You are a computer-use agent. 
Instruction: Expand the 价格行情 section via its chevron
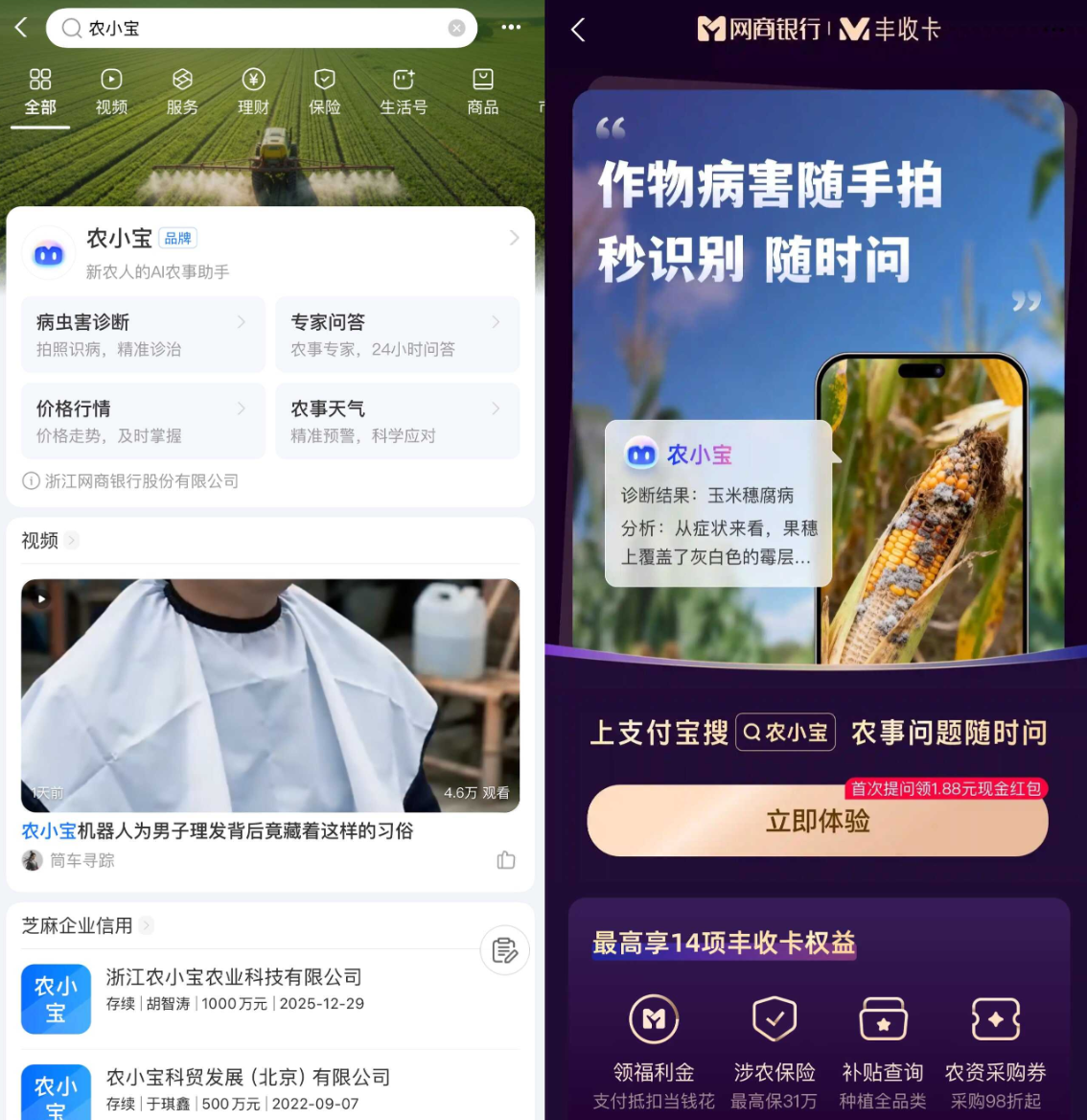pyautogui.click(x=243, y=408)
